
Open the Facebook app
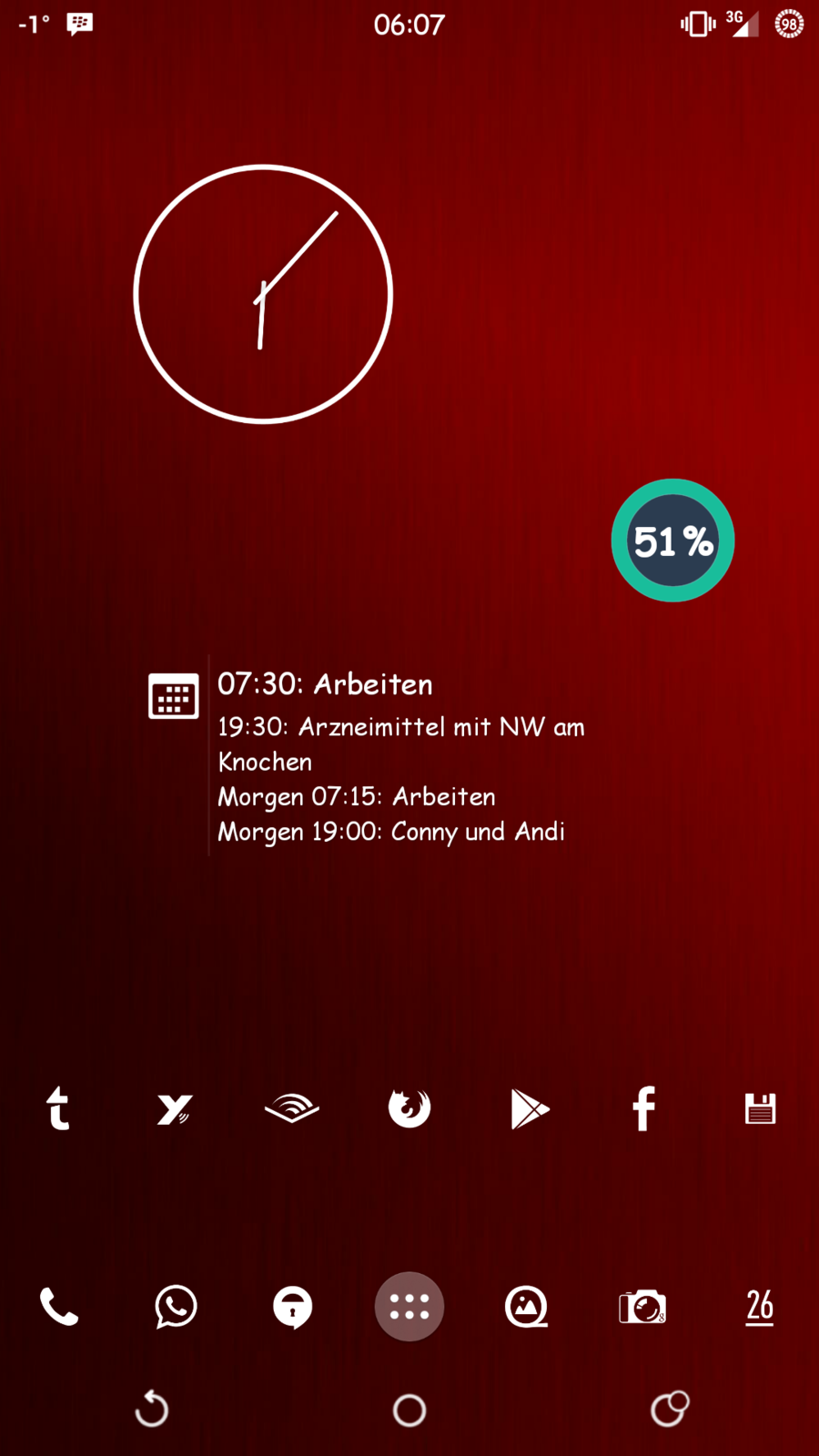pos(643,1108)
